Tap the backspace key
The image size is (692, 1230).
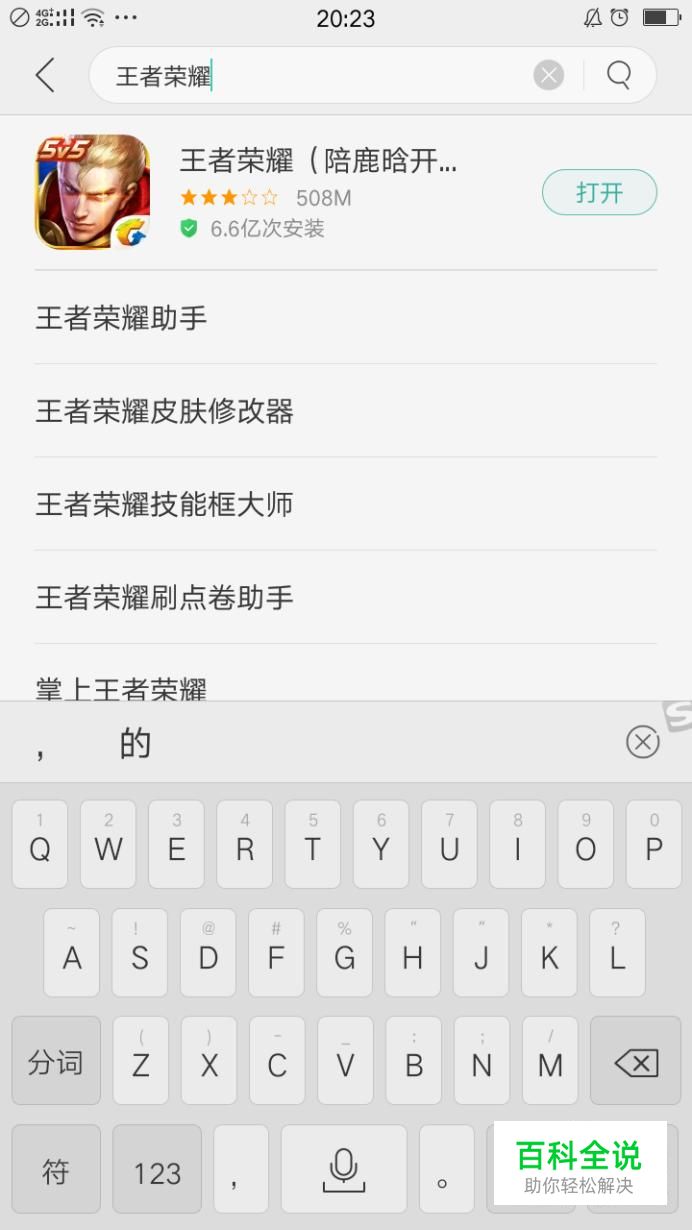coord(636,1062)
